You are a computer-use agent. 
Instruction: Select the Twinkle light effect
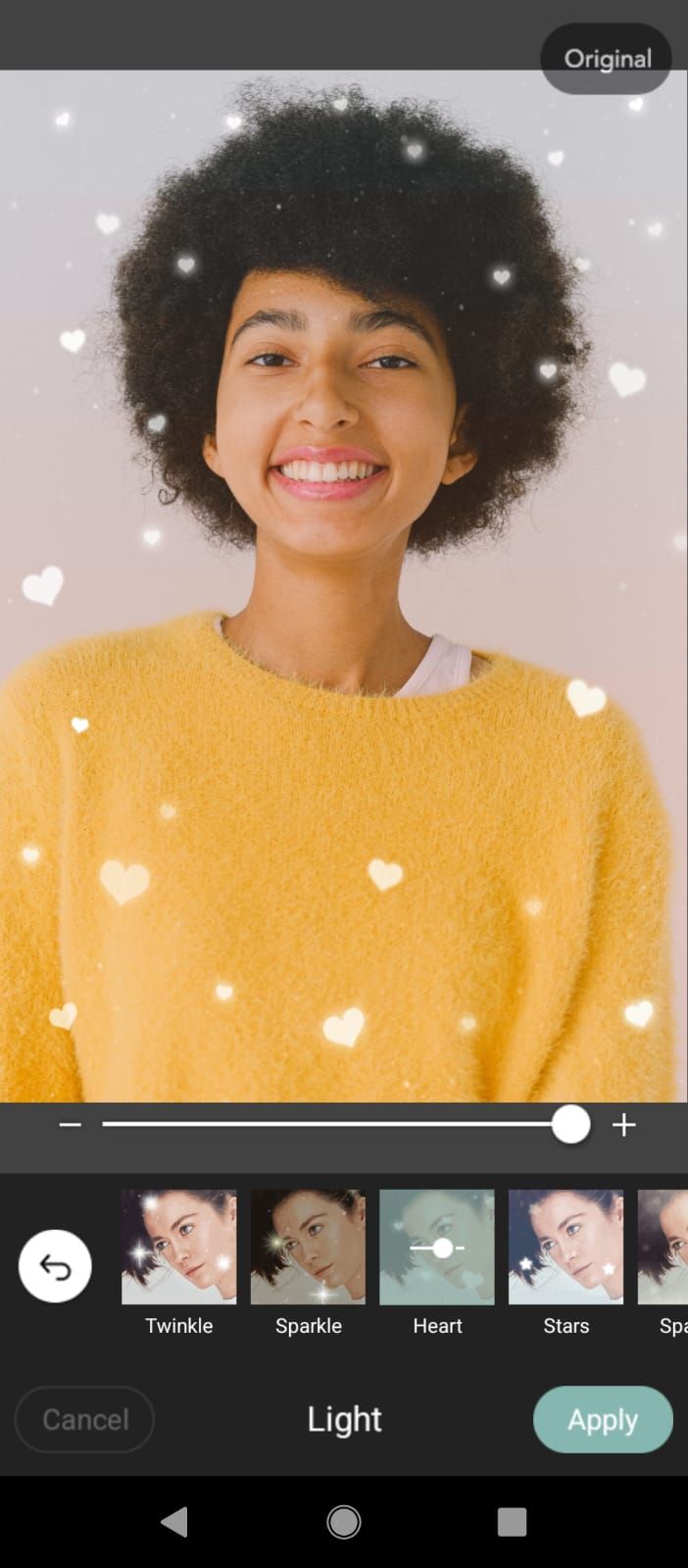click(x=178, y=1248)
